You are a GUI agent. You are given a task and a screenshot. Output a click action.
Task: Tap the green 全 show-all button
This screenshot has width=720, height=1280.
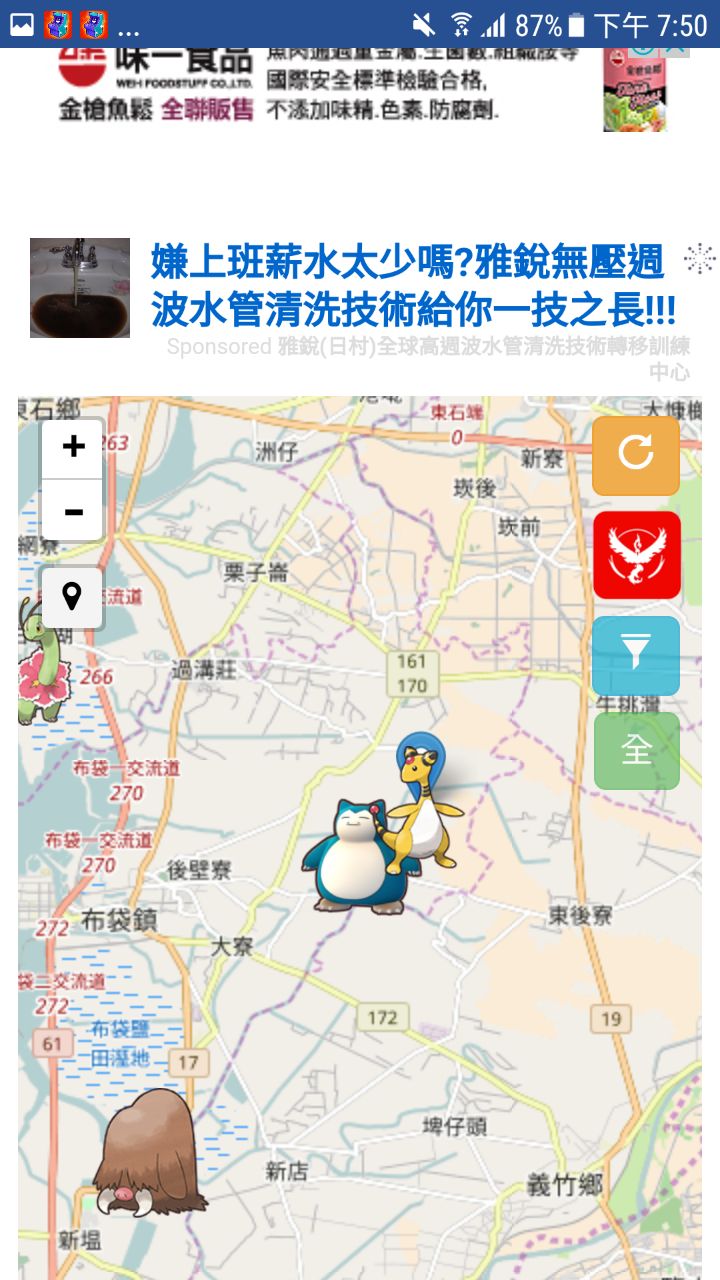(636, 750)
